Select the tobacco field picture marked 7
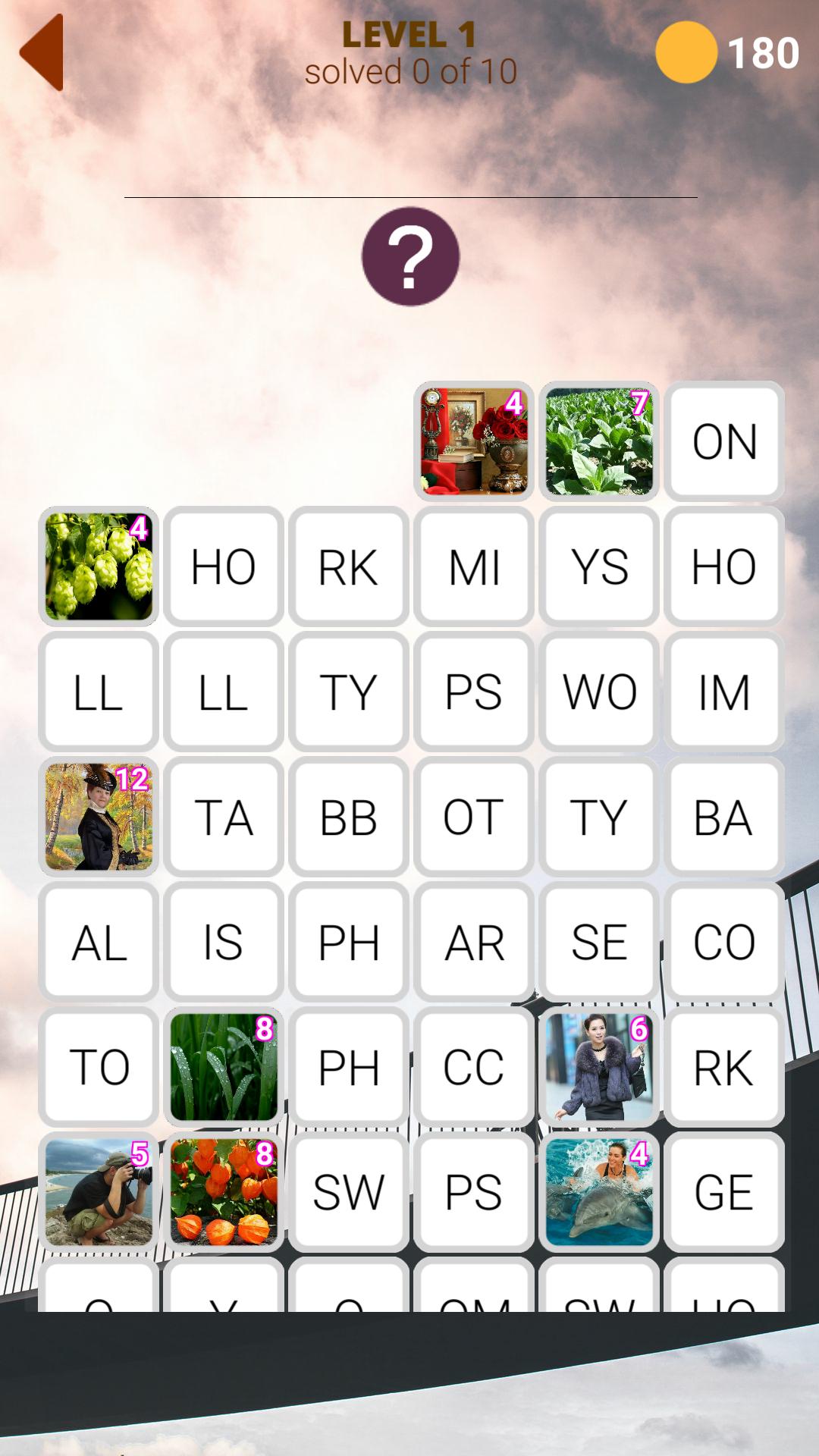This screenshot has height=1456, width=819. click(x=598, y=444)
